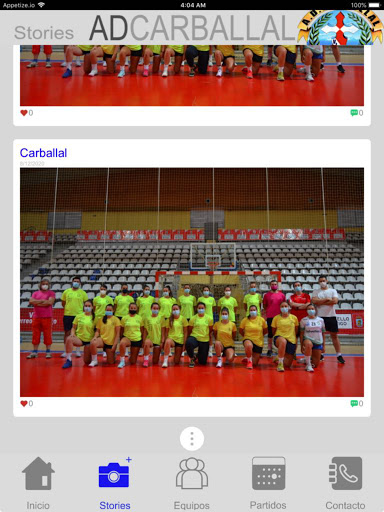The width and height of the screenshot is (384, 512).
Task: Select the Stories camera tab
Action: [115, 482]
